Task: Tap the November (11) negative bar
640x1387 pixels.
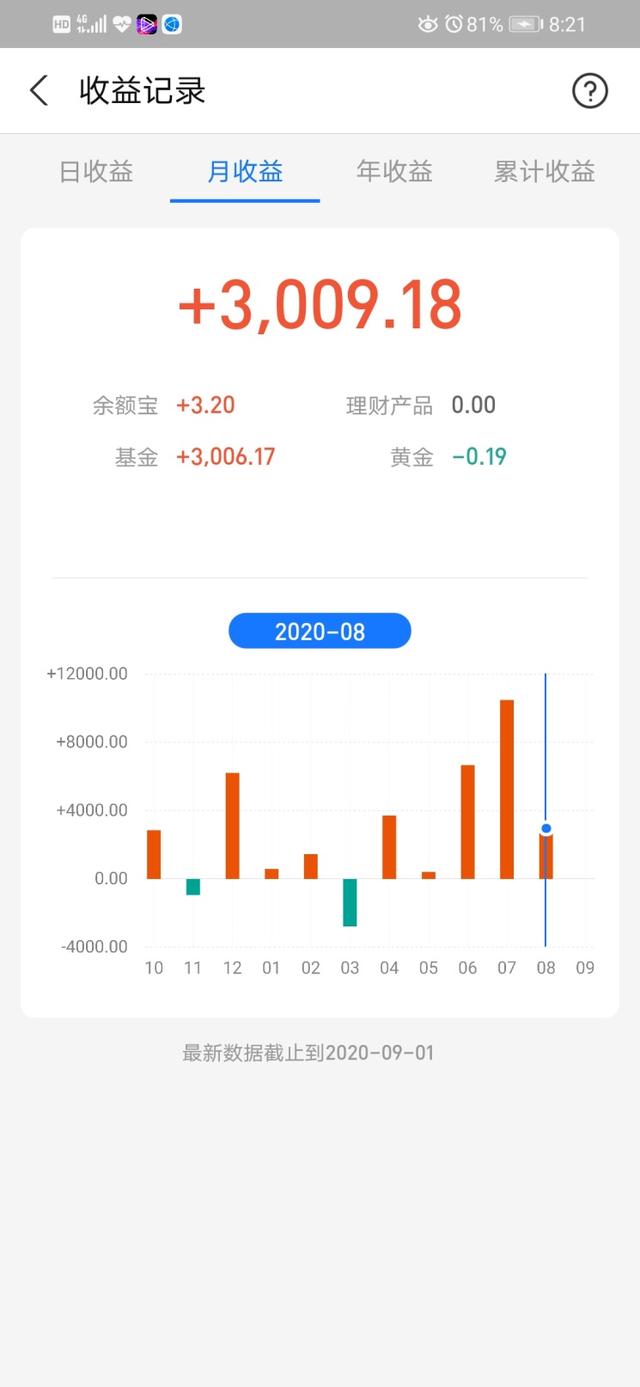Action: click(193, 887)
